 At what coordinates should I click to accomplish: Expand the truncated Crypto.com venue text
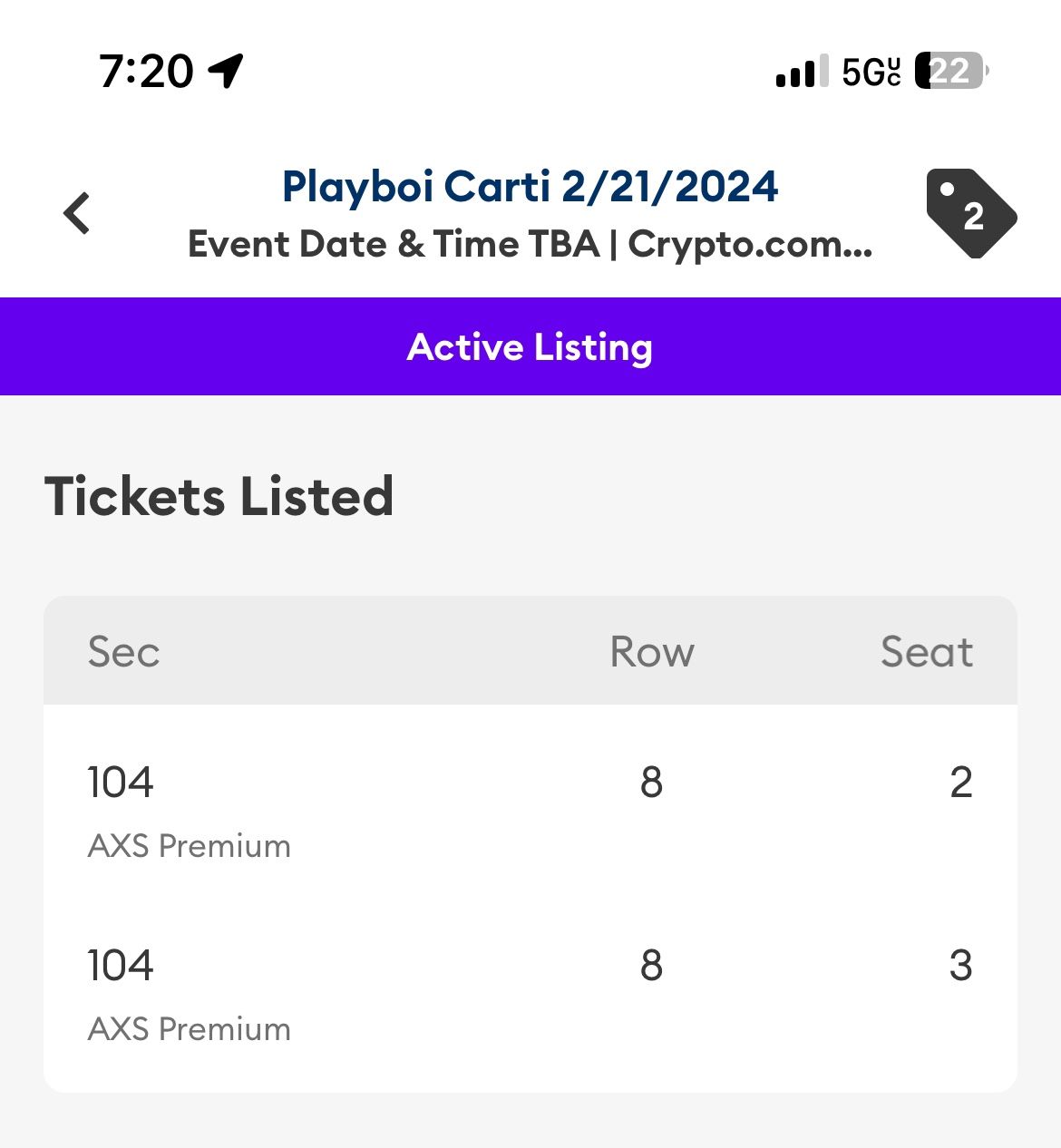coord(530,243)
